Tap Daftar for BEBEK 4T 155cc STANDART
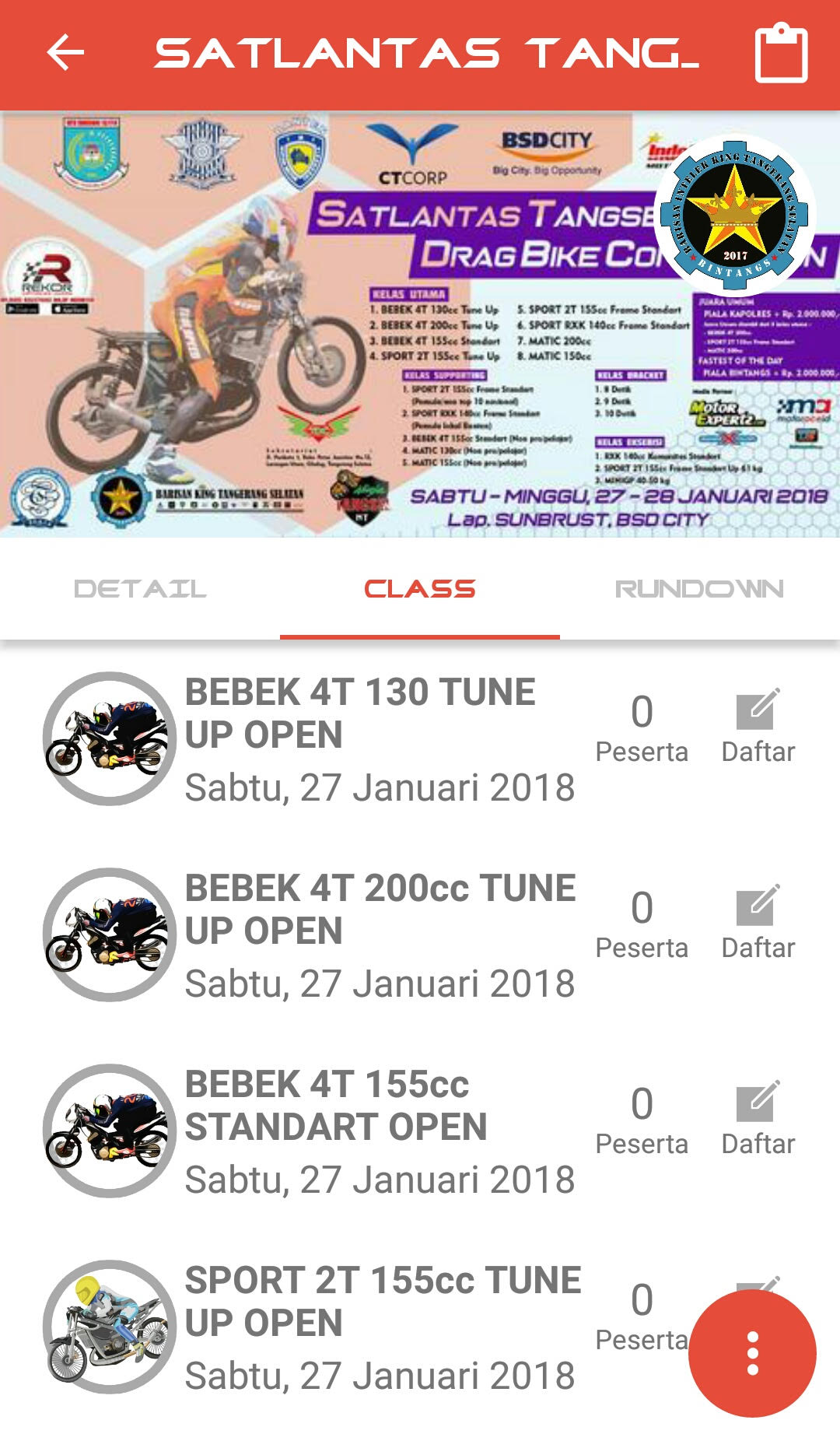The height and width of the screenshot is (1441, 840). point(758,1119)
